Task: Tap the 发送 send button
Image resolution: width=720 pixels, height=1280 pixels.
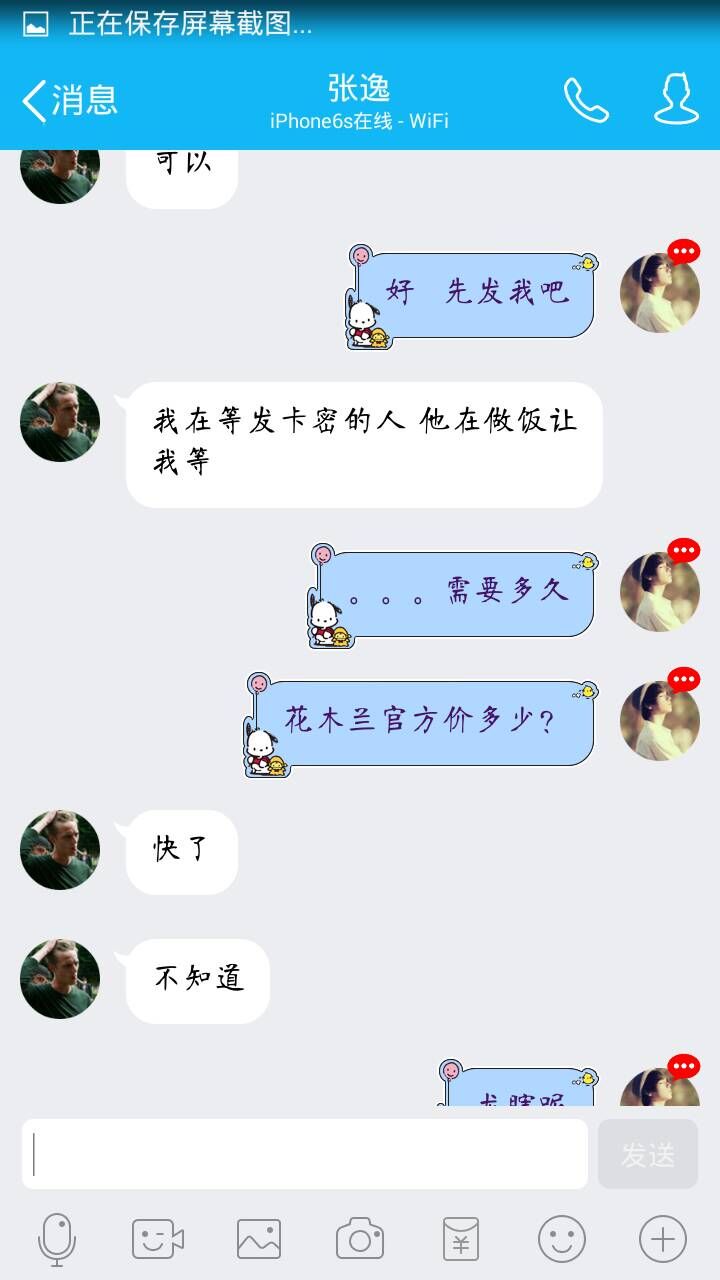Action: tap(647, 1154)
